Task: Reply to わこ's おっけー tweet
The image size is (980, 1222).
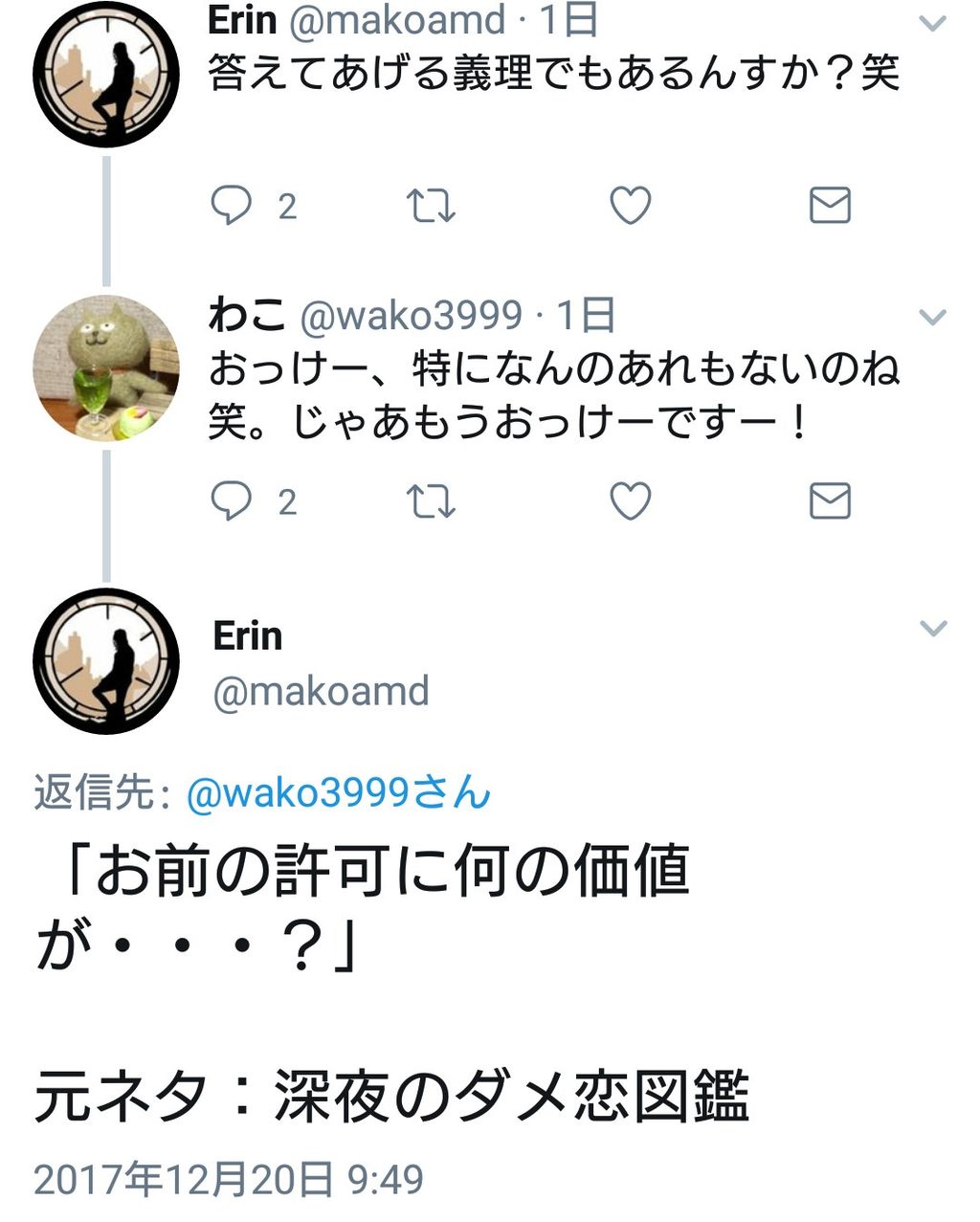Action: [231, 500]
